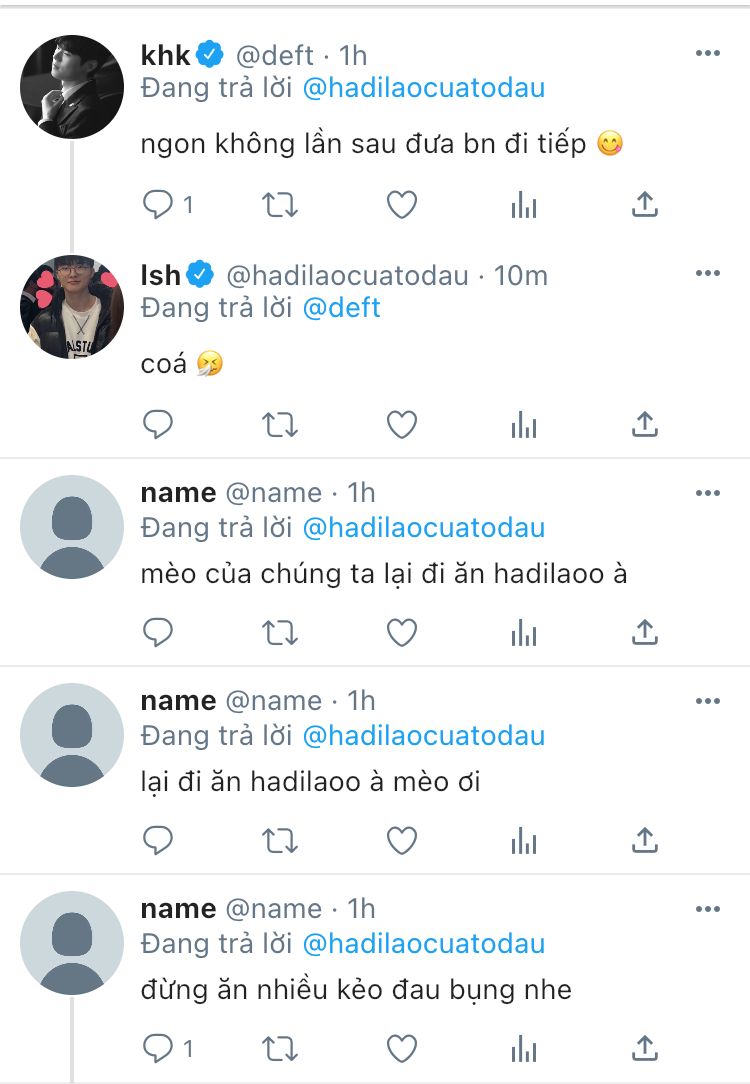The width and height of the screenshot is (750, 1084).
Task: Open overflow menu on khk's tweet
Action: pyautogui.click(x=707, y=54)
